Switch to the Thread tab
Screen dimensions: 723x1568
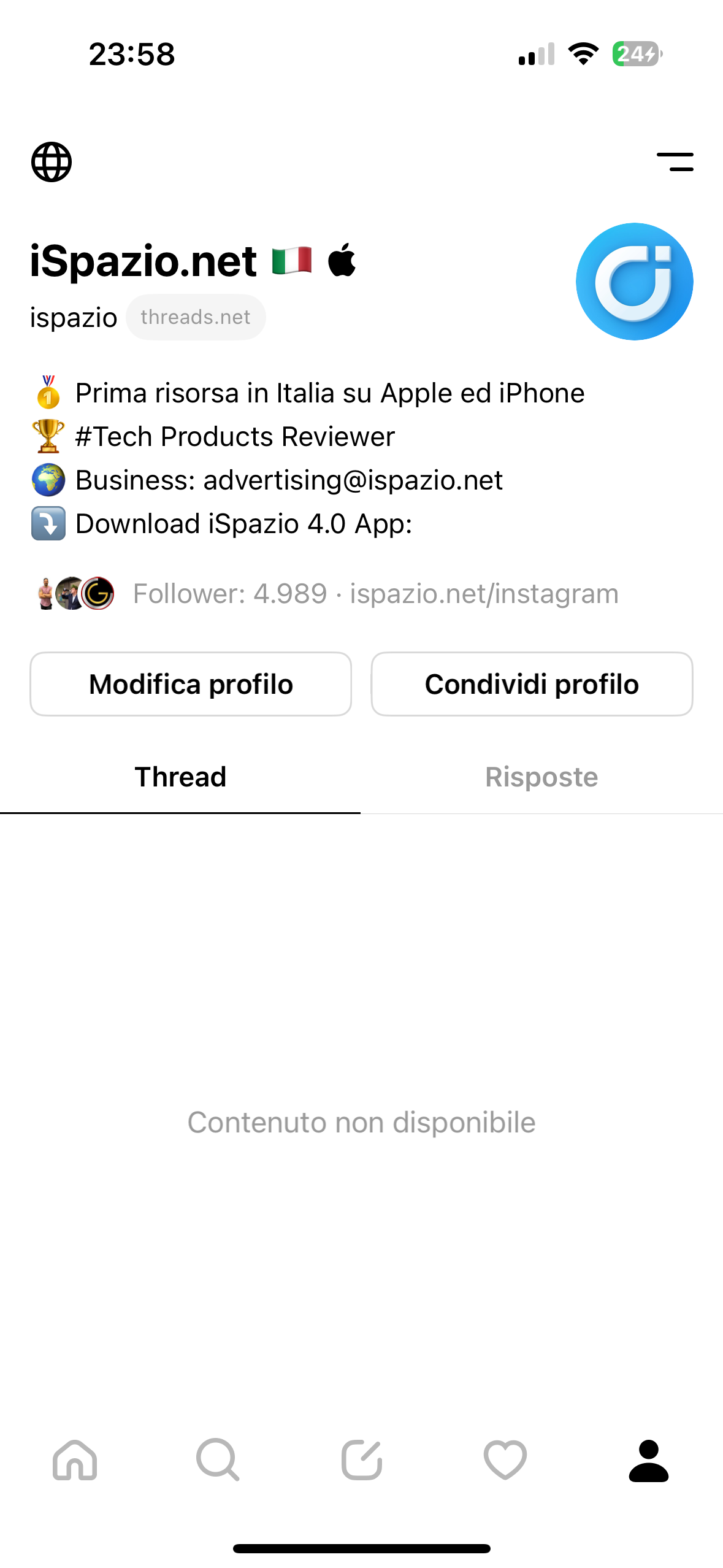coord(180,777)
